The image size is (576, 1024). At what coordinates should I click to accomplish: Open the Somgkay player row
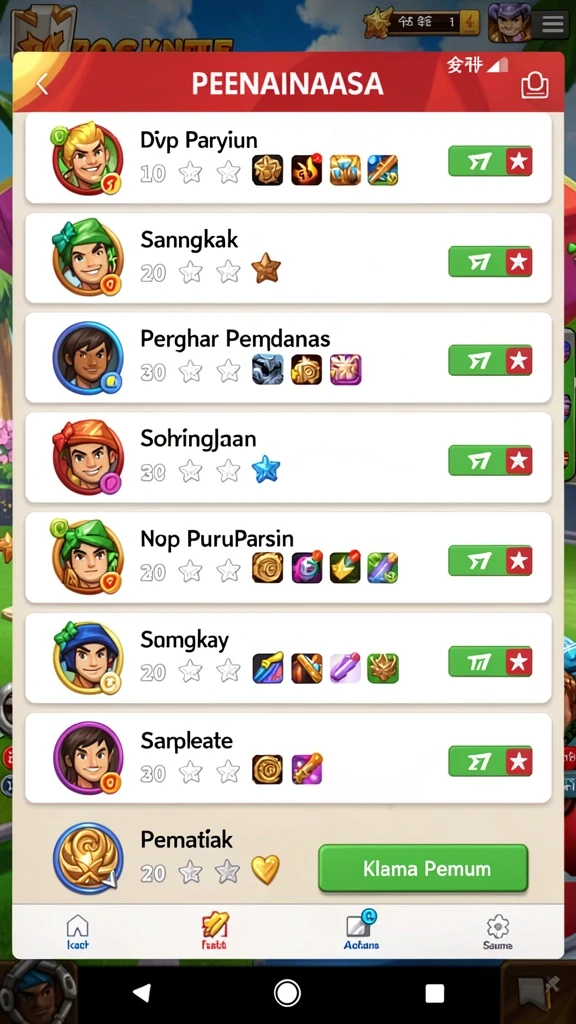[x=288, y=658]
